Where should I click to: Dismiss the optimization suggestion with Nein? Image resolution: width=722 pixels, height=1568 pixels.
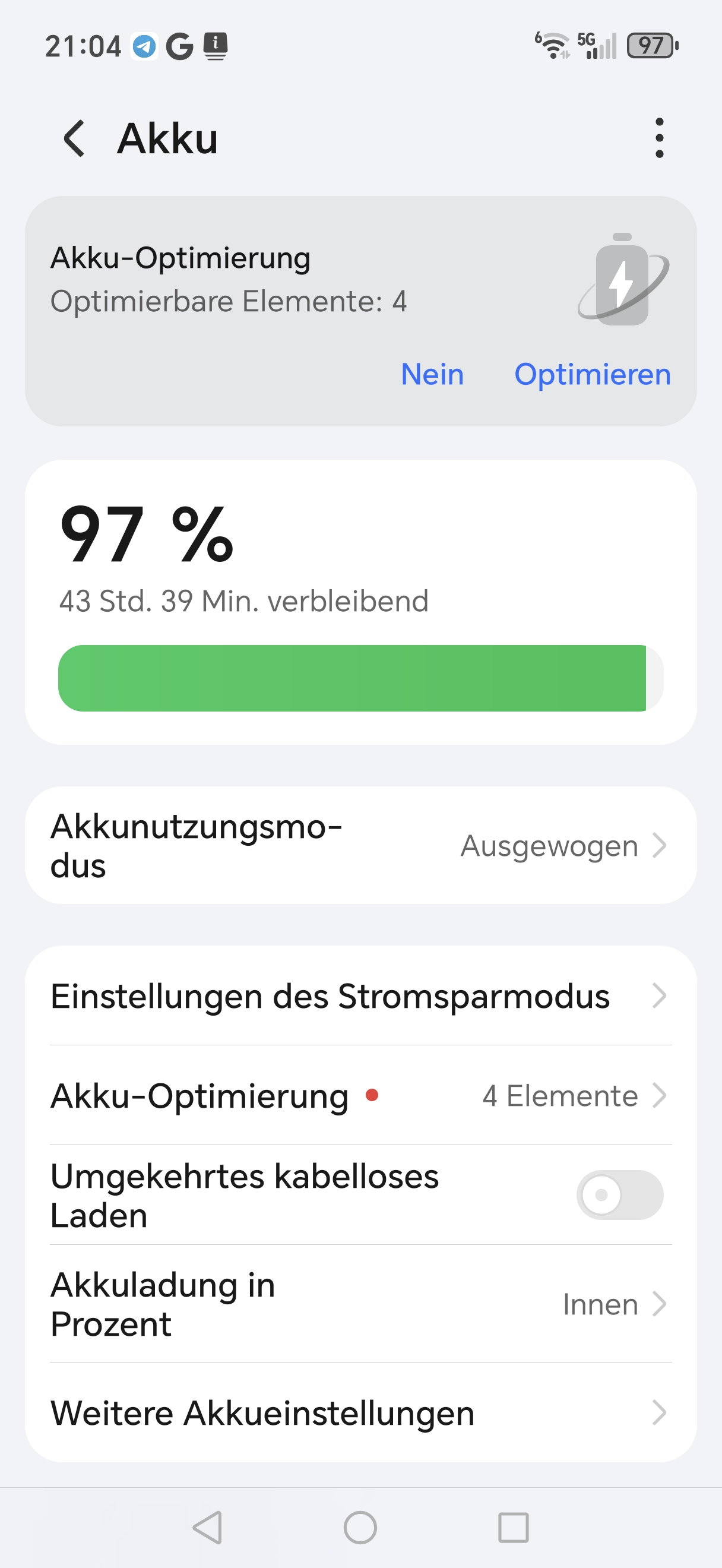pos(432,374)
